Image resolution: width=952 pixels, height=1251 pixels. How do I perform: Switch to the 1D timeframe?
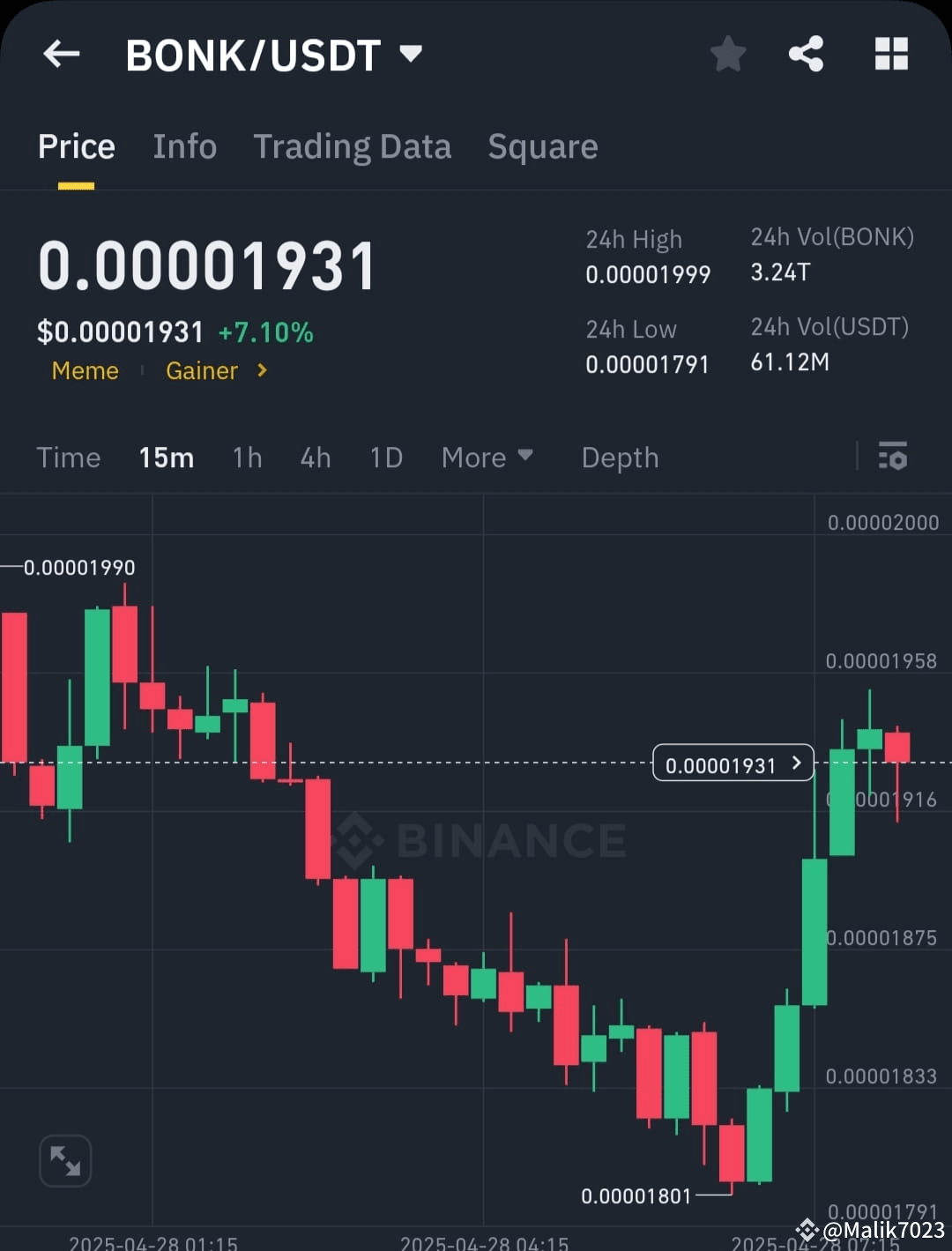tap(385, 458)
